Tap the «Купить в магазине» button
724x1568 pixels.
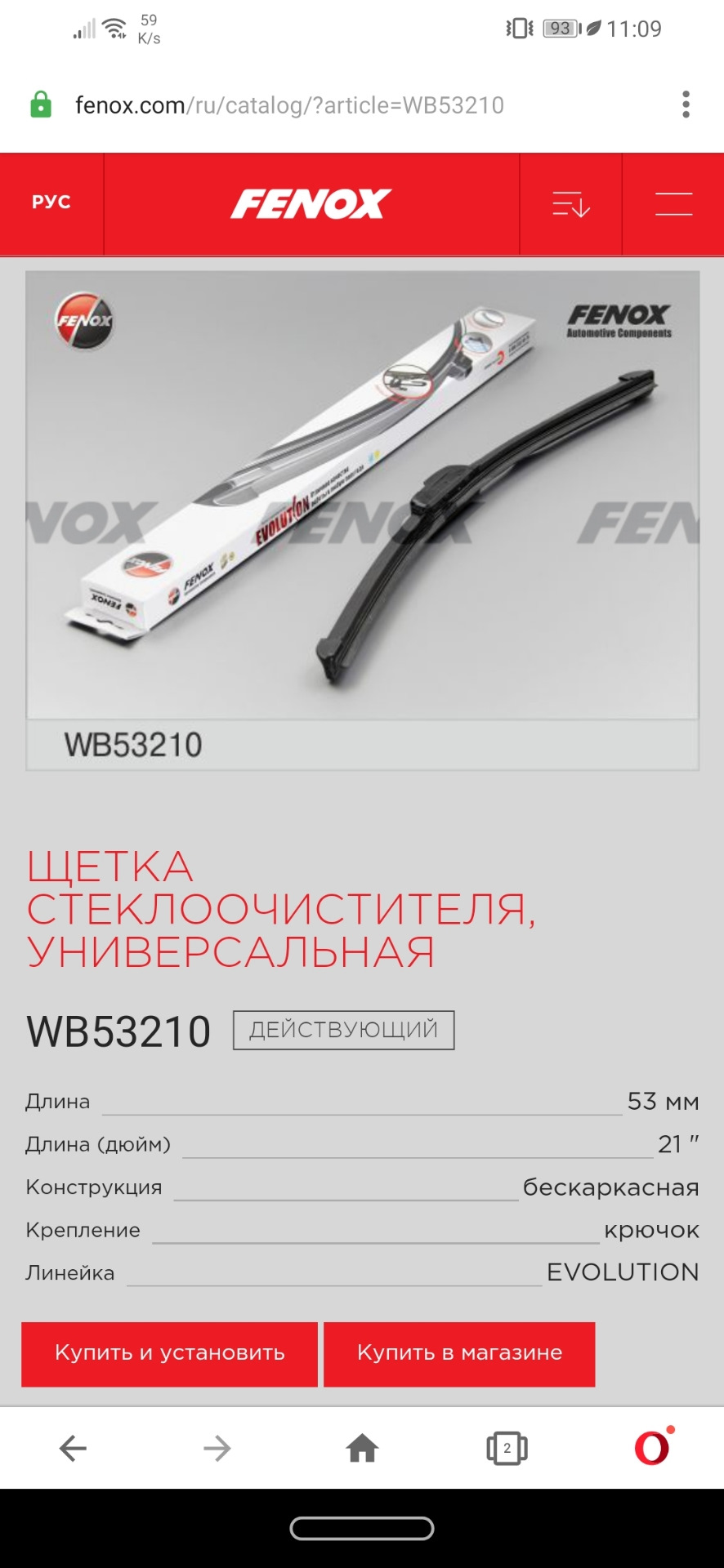pos(459,1353)
